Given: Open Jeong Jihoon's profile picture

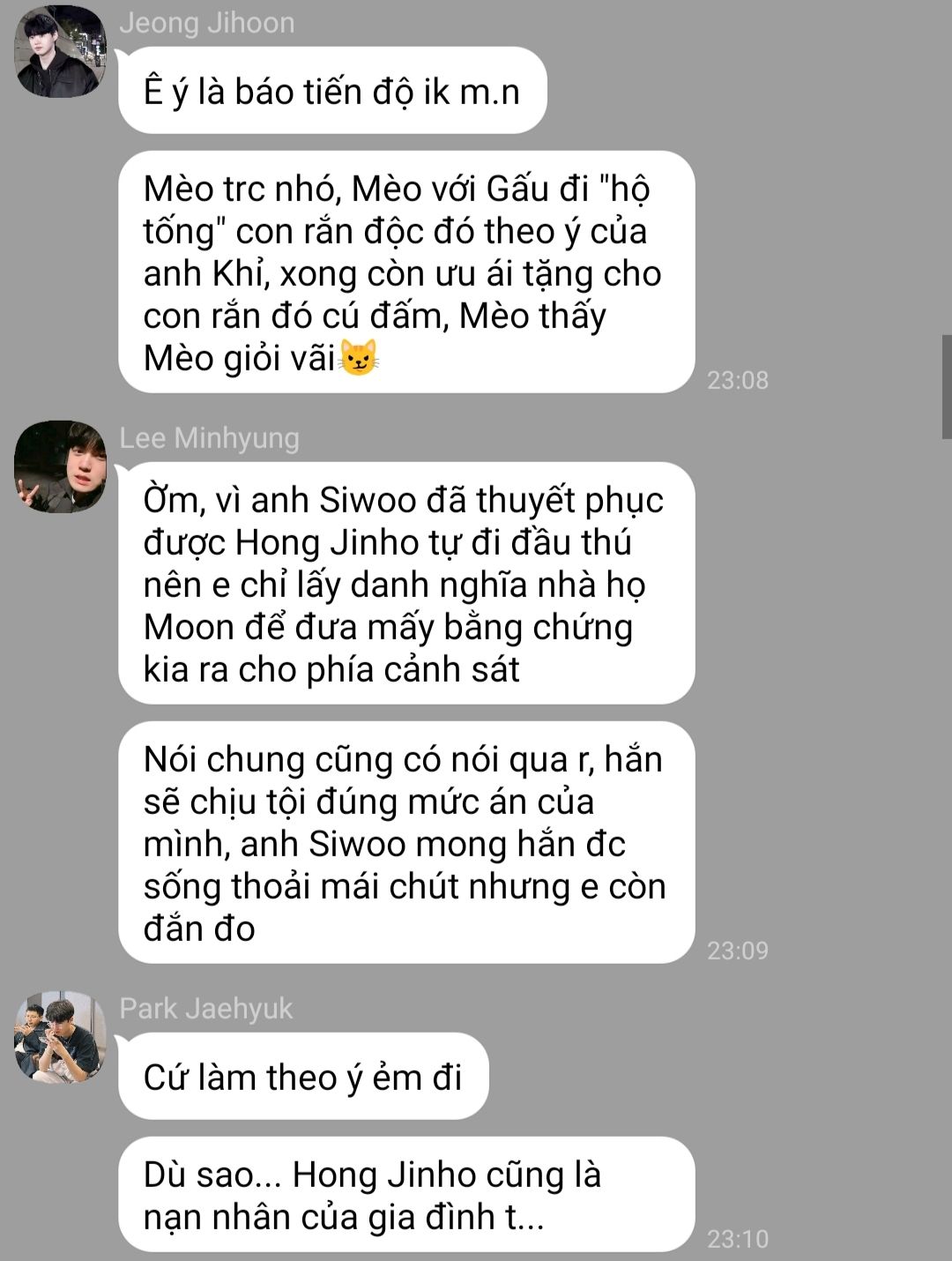Looking at the screenshot, I should (60, 51).
